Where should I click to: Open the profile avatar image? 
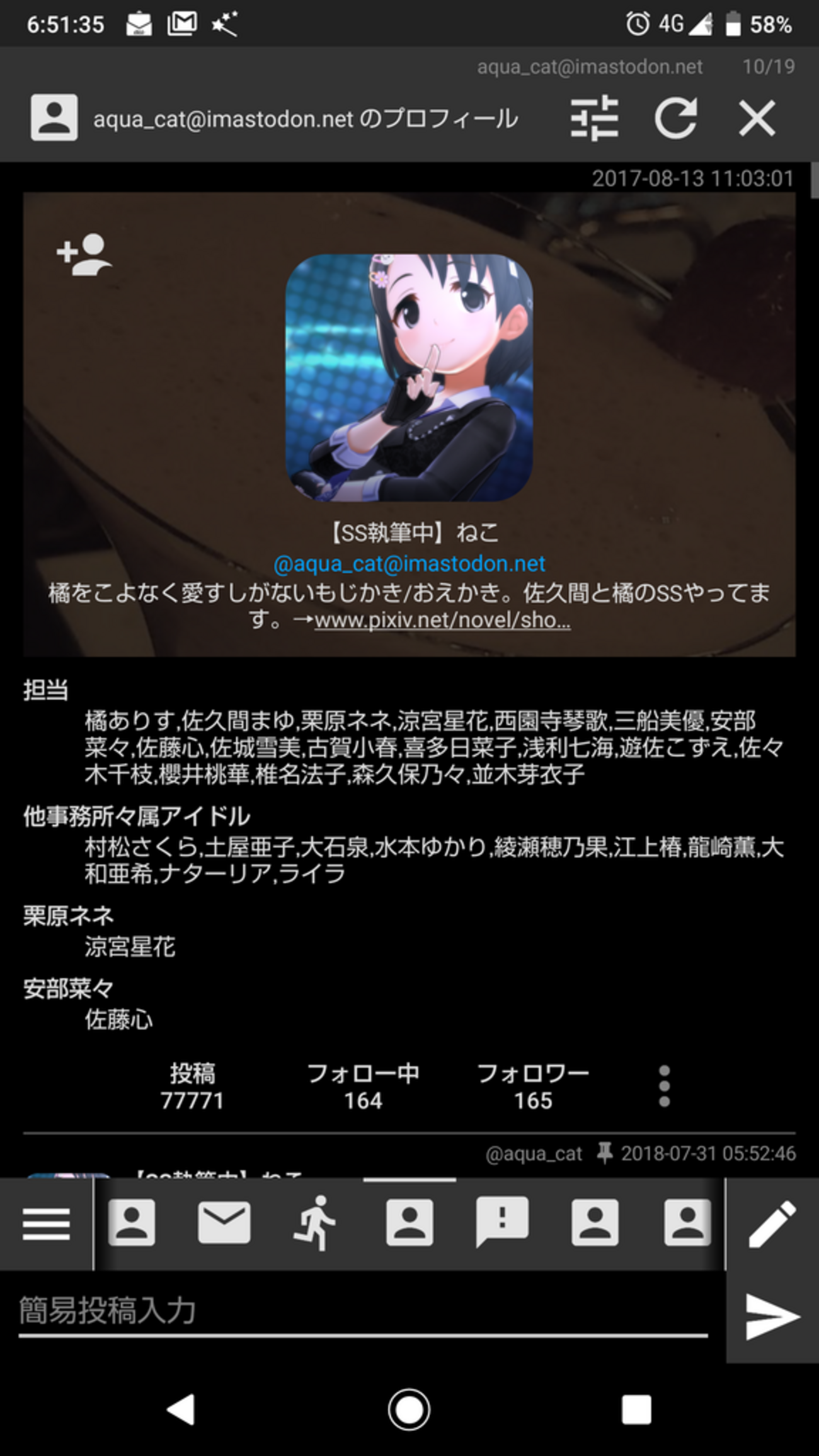[409, 378]
